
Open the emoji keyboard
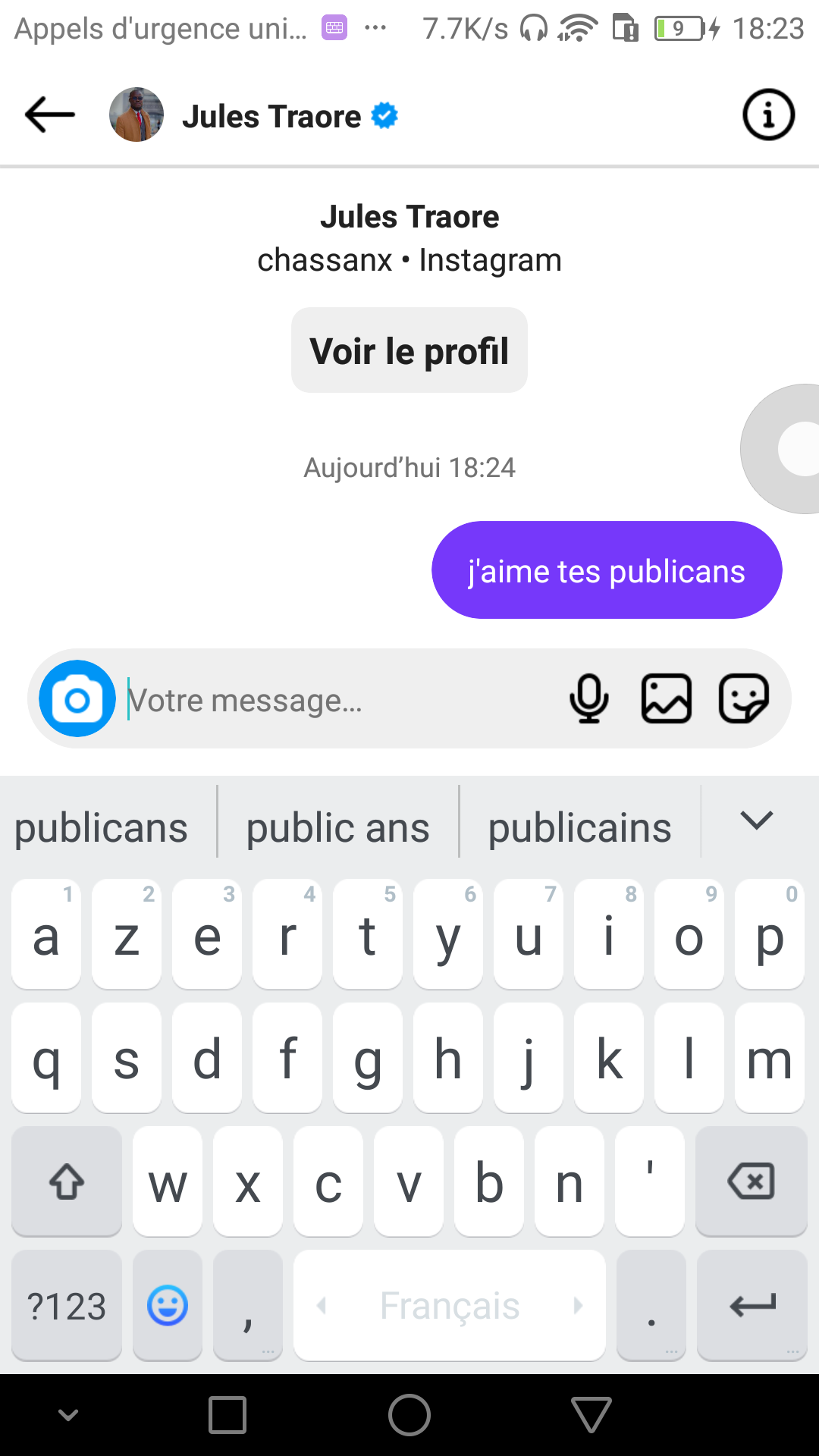[168, 1306]
